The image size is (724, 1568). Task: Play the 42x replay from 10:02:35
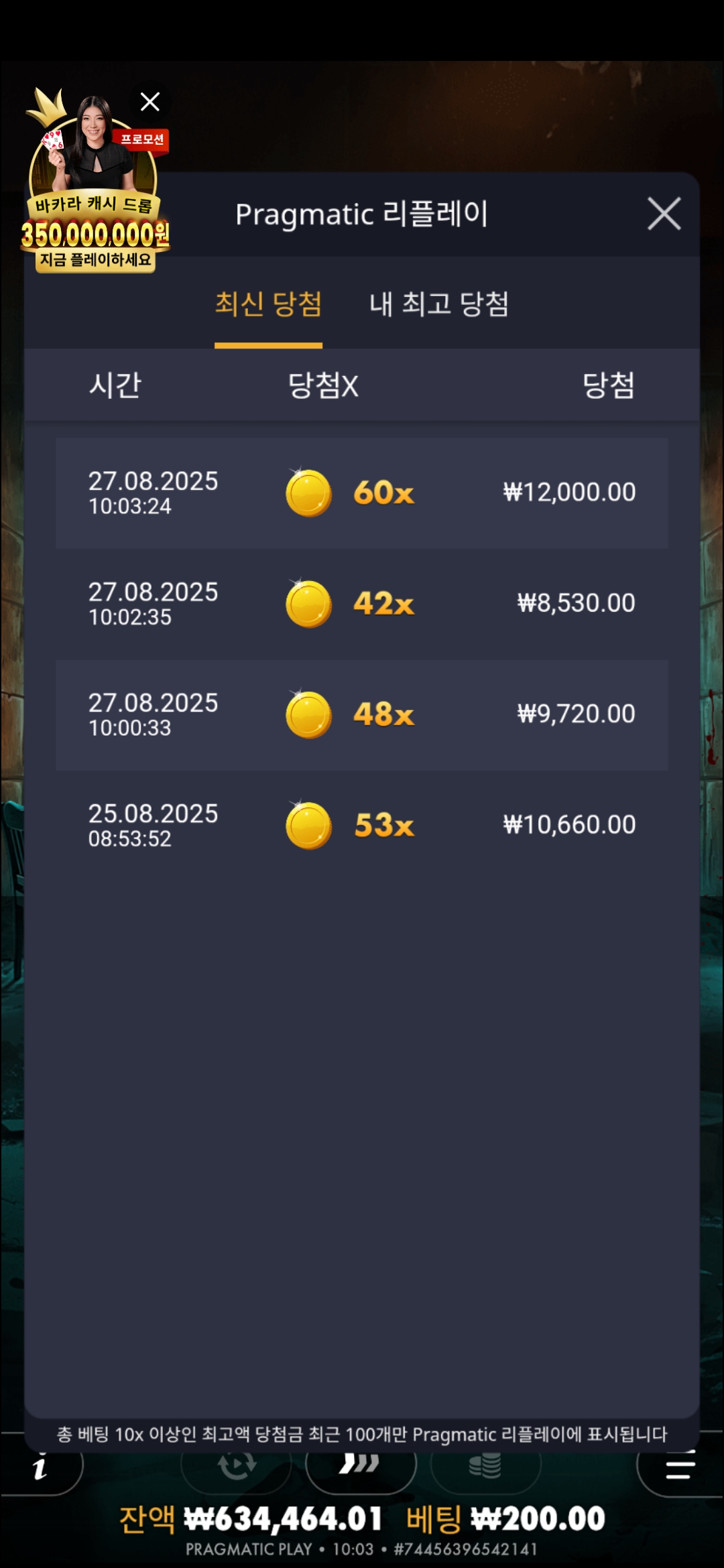(x=362, y=604)
